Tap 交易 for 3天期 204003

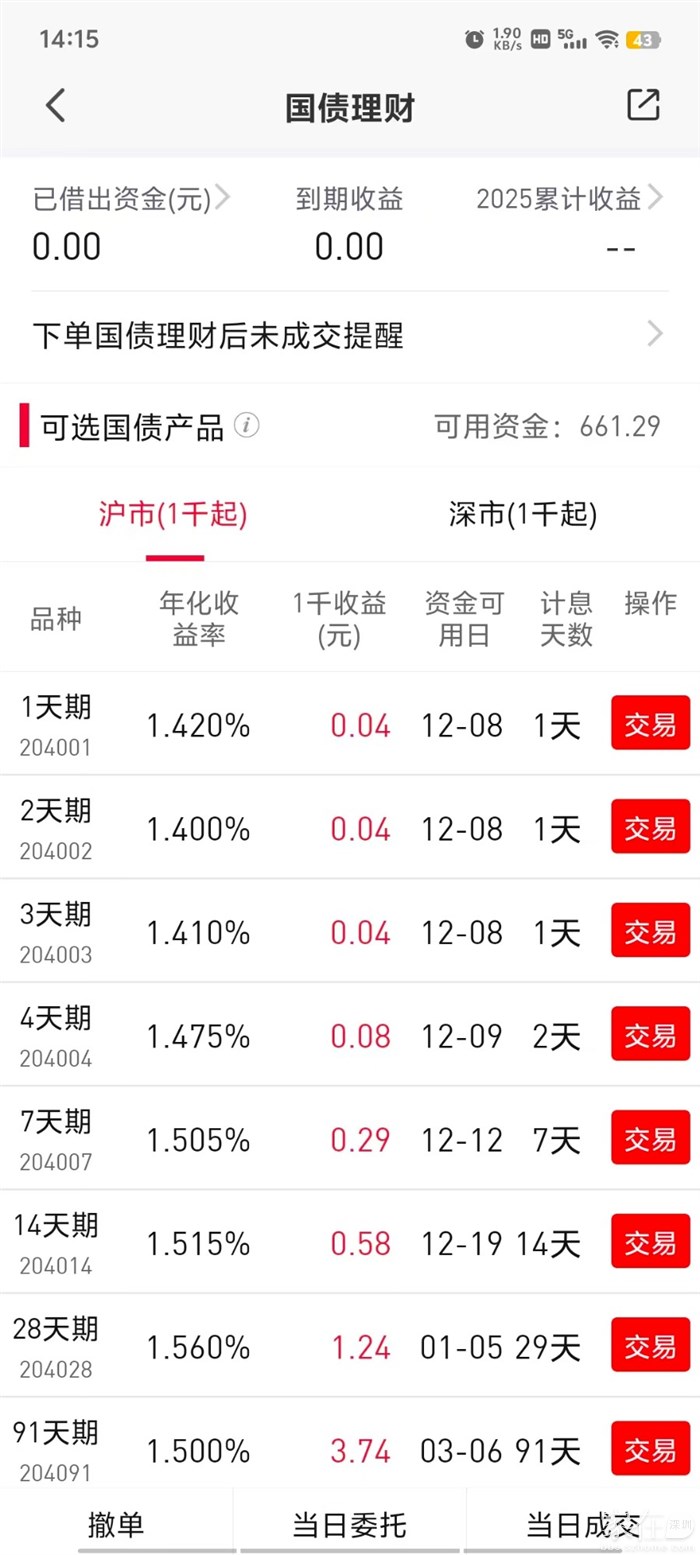pos(650,931)
